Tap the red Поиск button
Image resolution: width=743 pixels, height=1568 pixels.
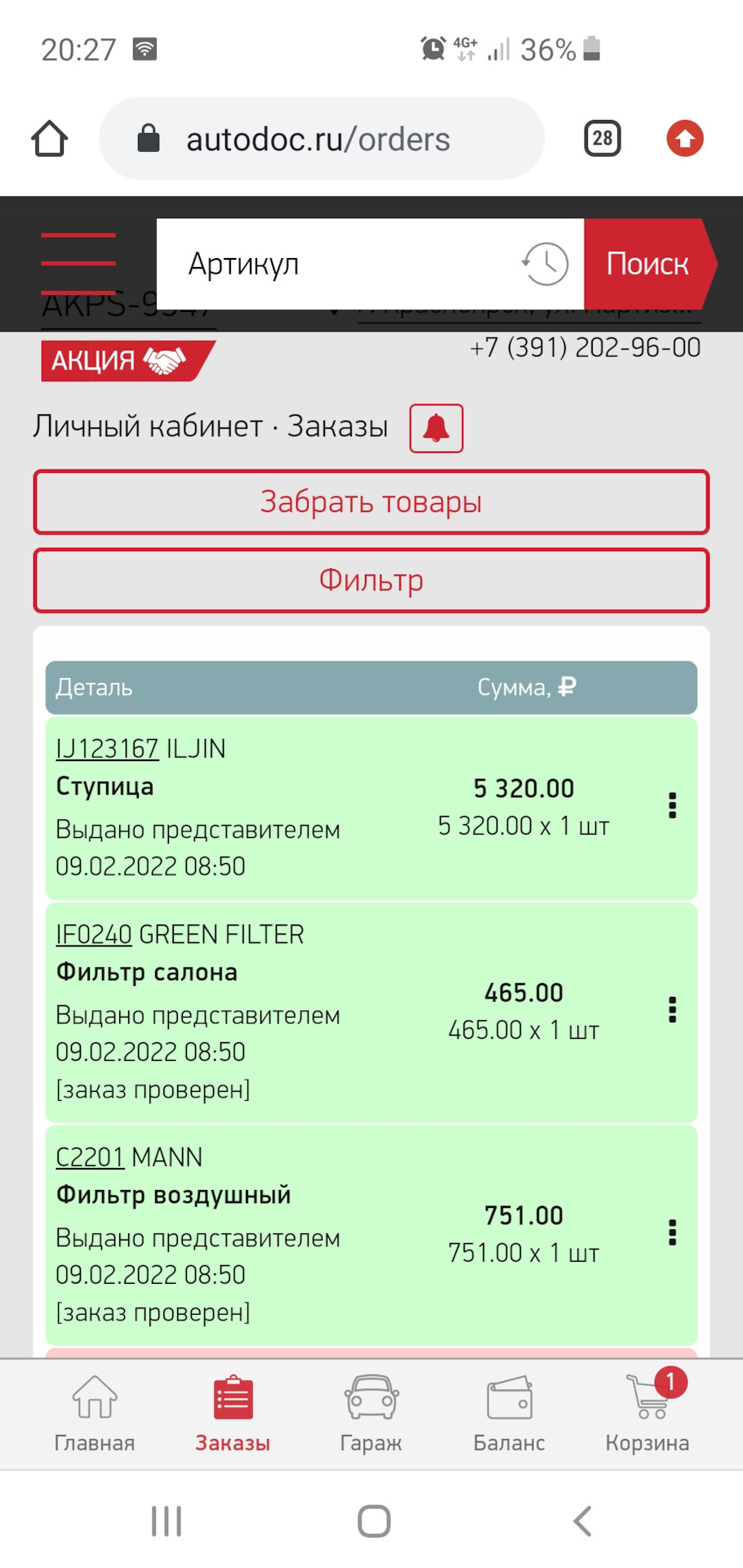point(647,264)
